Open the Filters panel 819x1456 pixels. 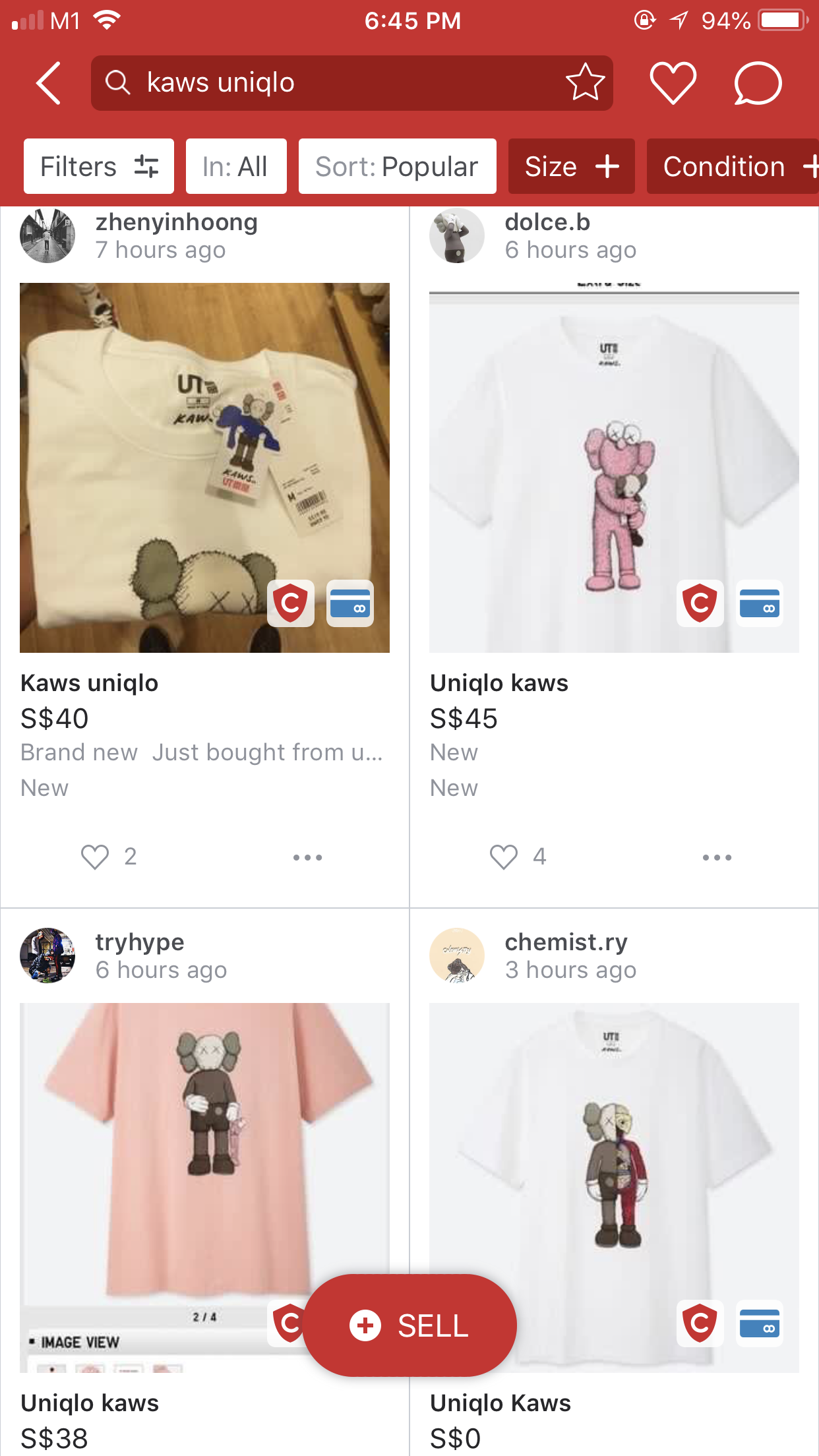click(99, 166)
